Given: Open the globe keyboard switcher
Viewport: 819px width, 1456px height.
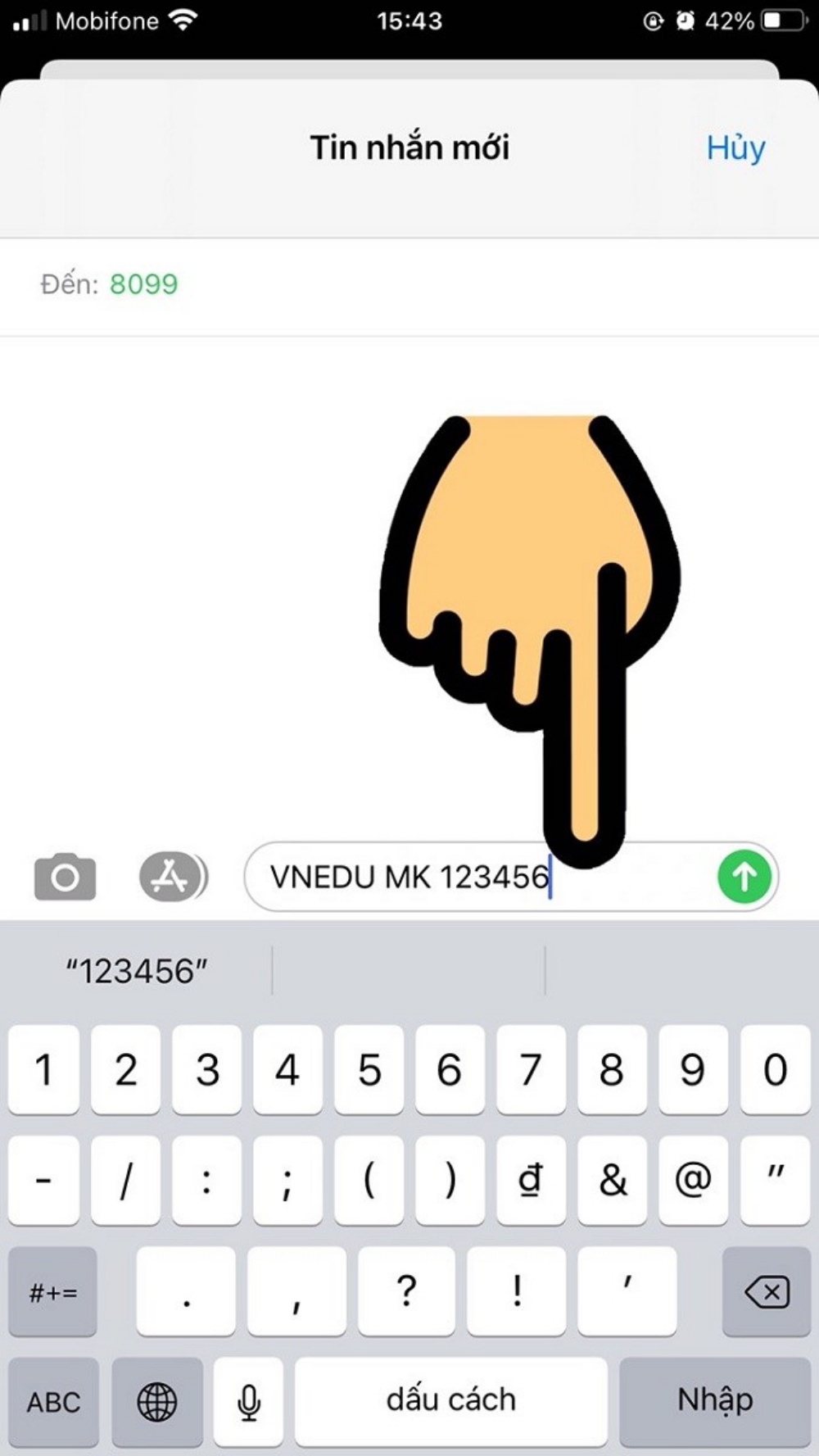Looking at the screenshot, I should click(x=156, y=1401).
